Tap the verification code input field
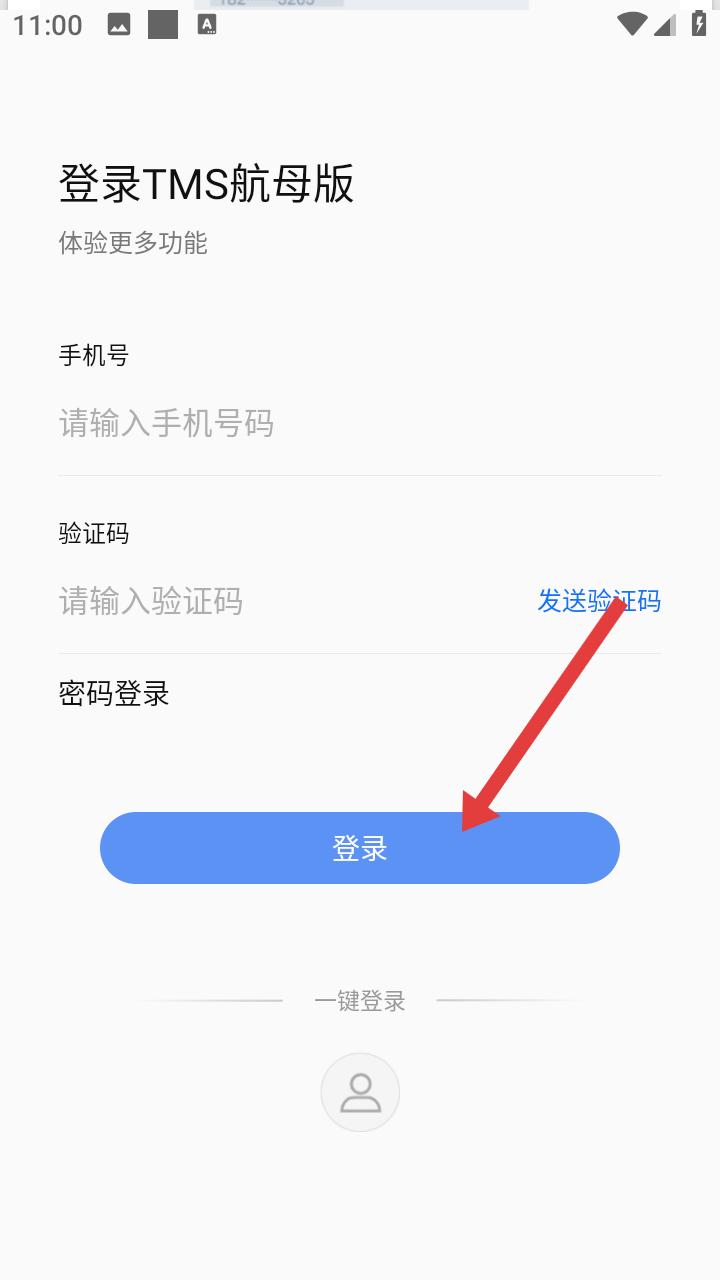Screen dimensions: 720x1280 click(290, 601)
